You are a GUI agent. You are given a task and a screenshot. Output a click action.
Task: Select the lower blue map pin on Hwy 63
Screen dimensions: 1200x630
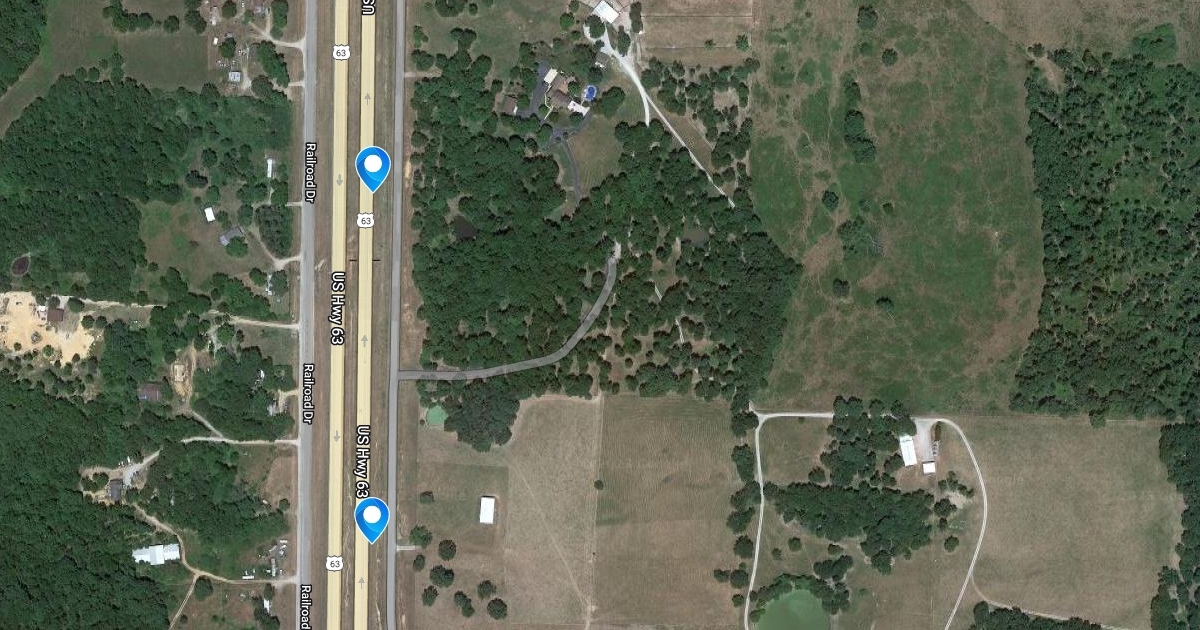(x=372, y=518)
